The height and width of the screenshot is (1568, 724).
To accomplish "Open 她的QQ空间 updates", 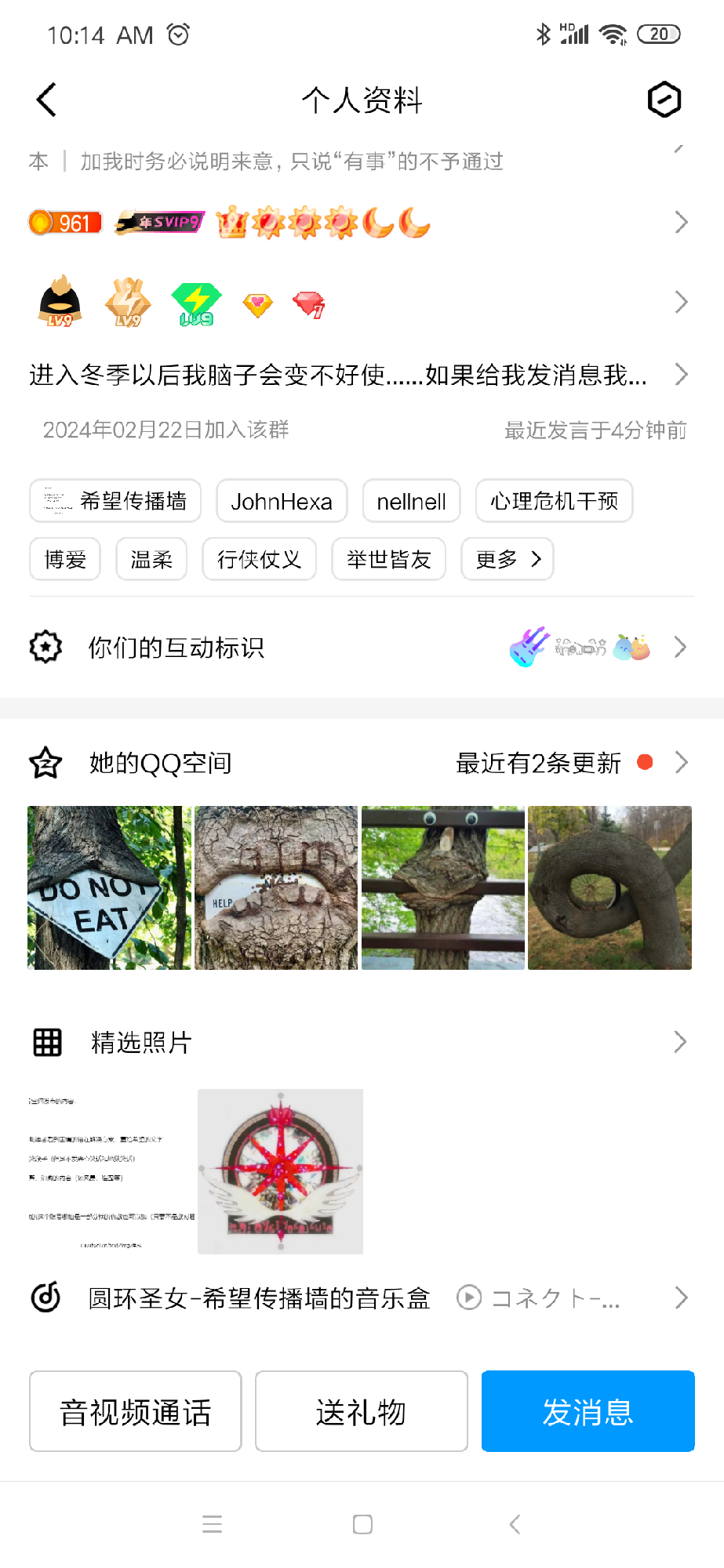I will coord(361,763).
